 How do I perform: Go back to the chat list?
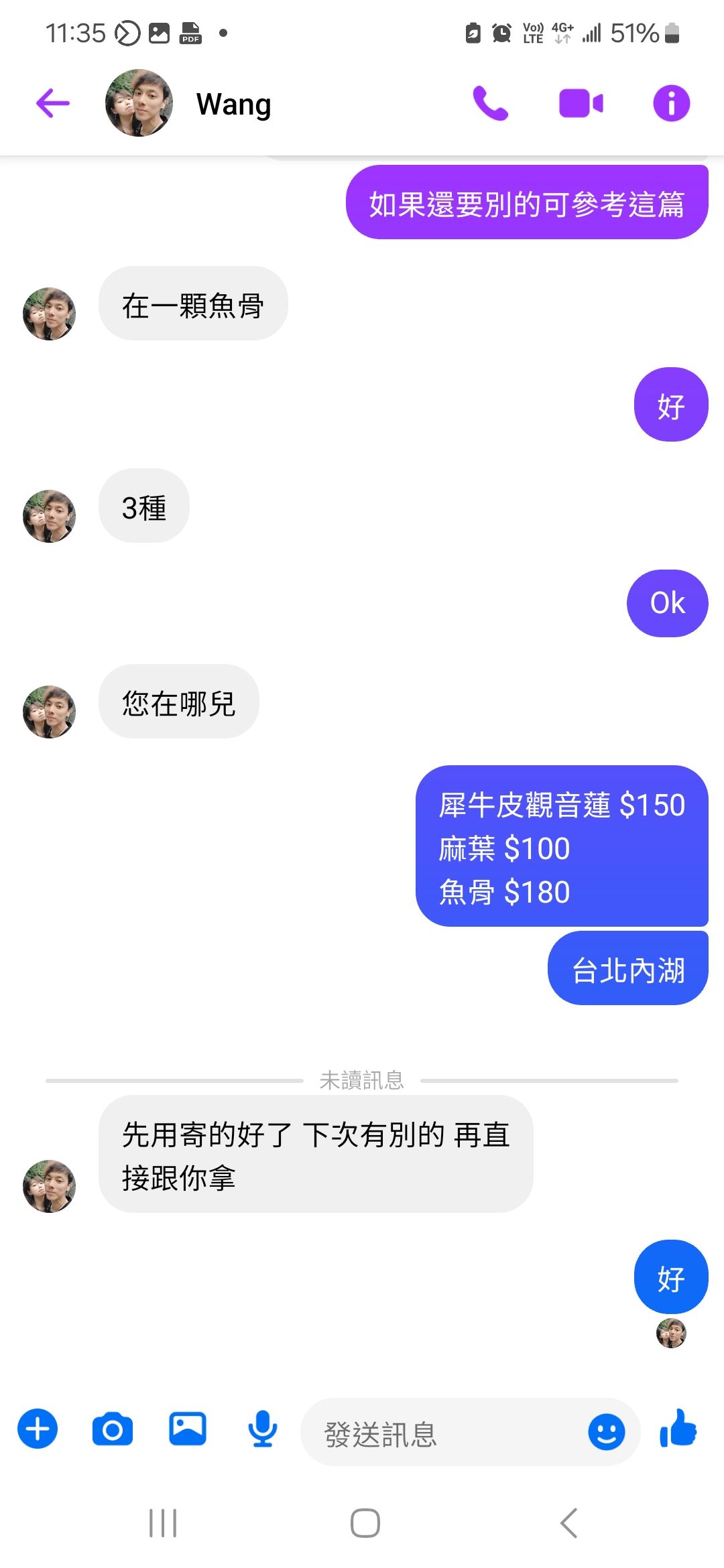click(x=53, y=103)
